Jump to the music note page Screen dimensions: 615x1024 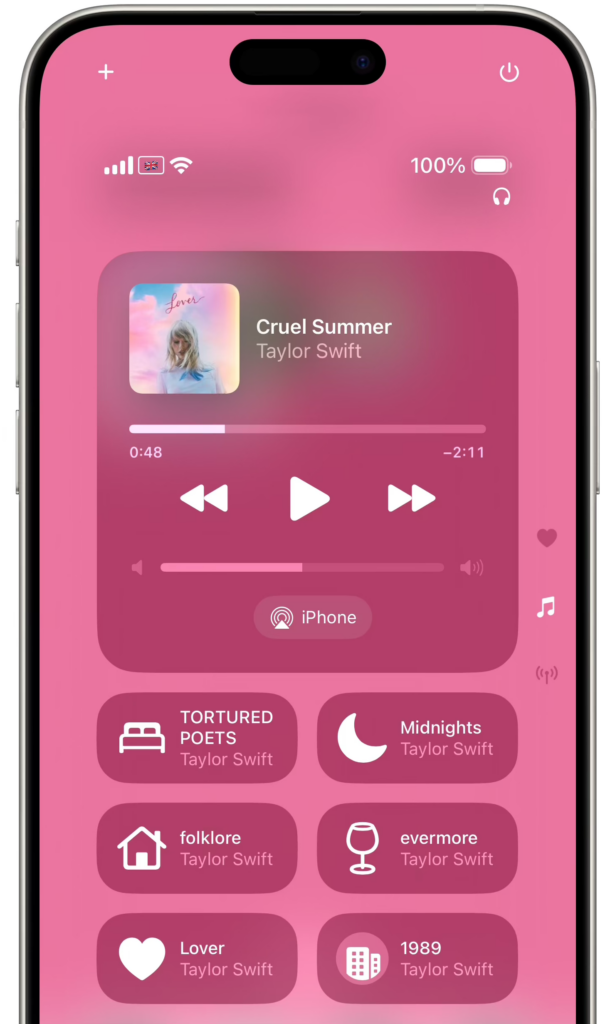(546, 606)
